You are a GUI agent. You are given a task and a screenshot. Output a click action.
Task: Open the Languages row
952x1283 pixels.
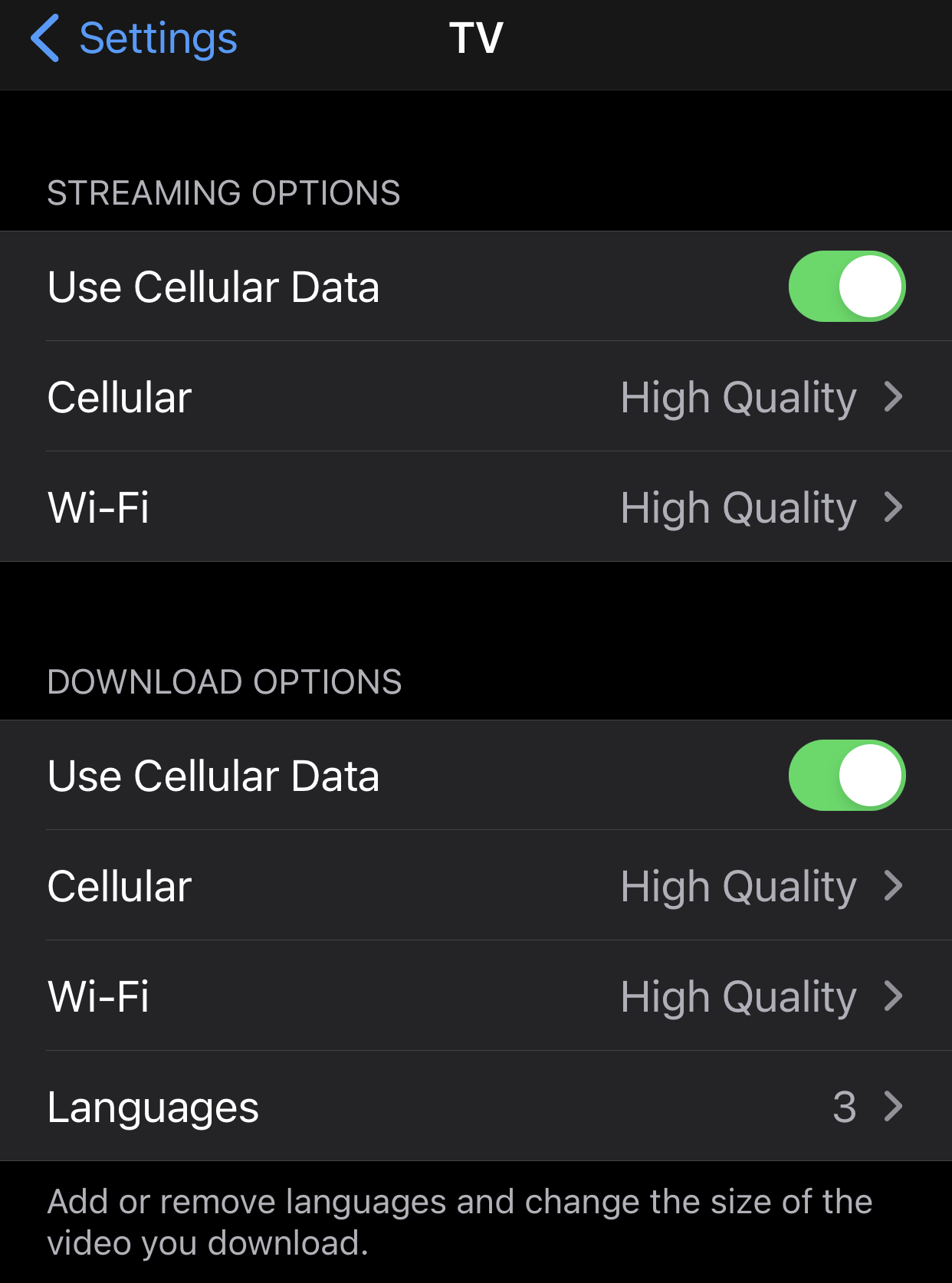[x=475, y=1107]
